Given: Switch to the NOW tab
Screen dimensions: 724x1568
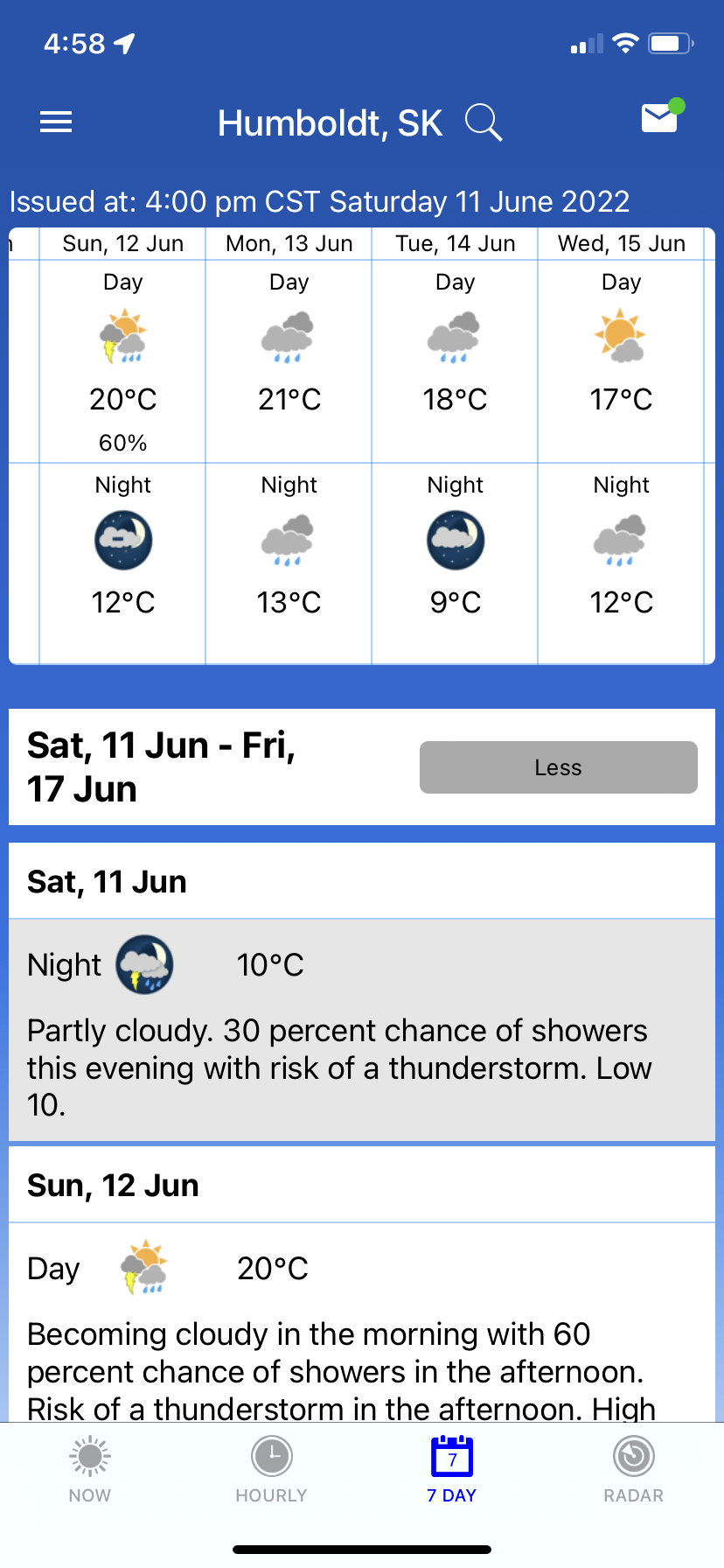Looking at the screenshot, I should point(90,1470).
